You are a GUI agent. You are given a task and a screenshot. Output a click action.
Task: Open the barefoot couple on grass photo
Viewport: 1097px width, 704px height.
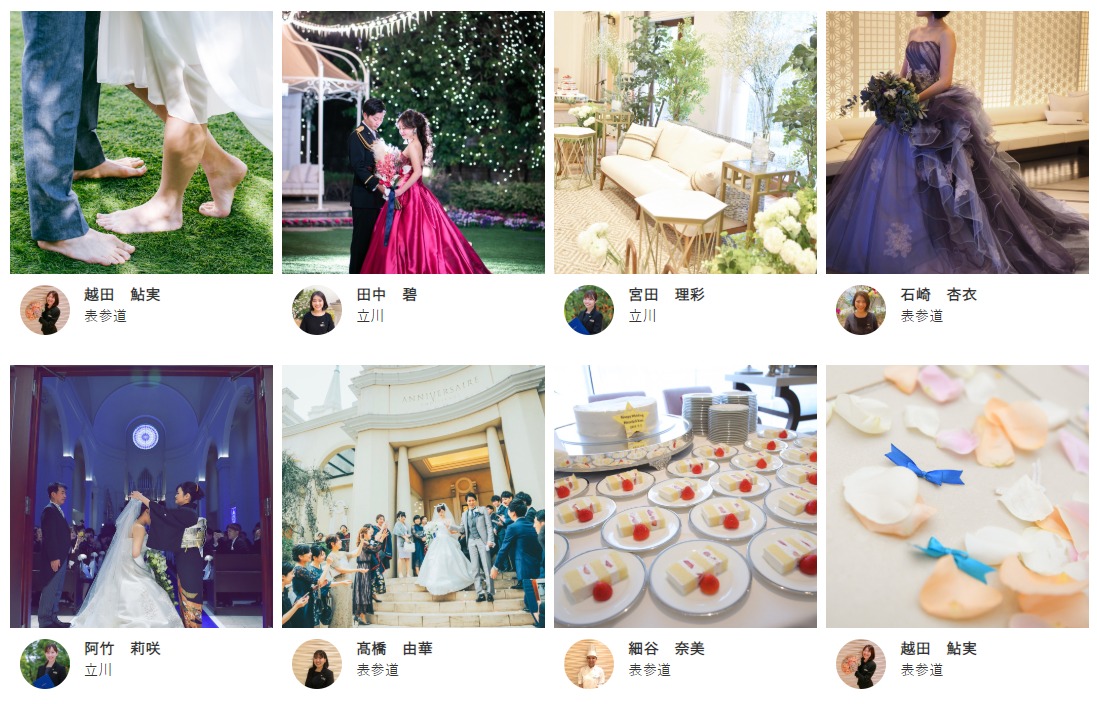(x=141, y=142)
